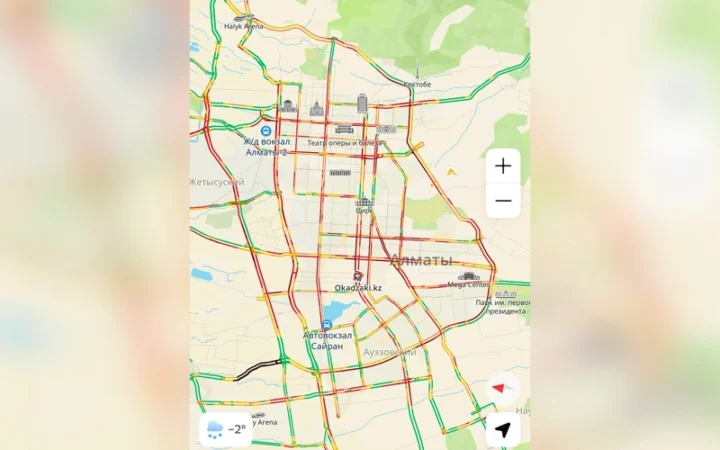This screenshot has height=450, width=720.
Task: Open the weather widget showing −2°
Action: [226, 429]
